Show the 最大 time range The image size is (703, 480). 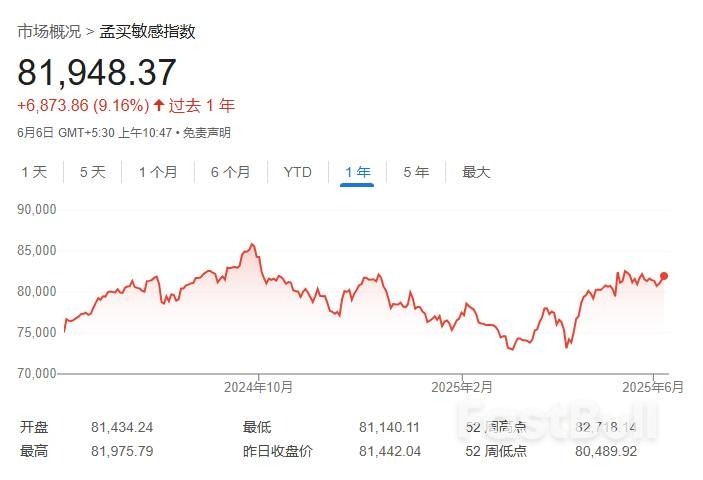point(476,172)
